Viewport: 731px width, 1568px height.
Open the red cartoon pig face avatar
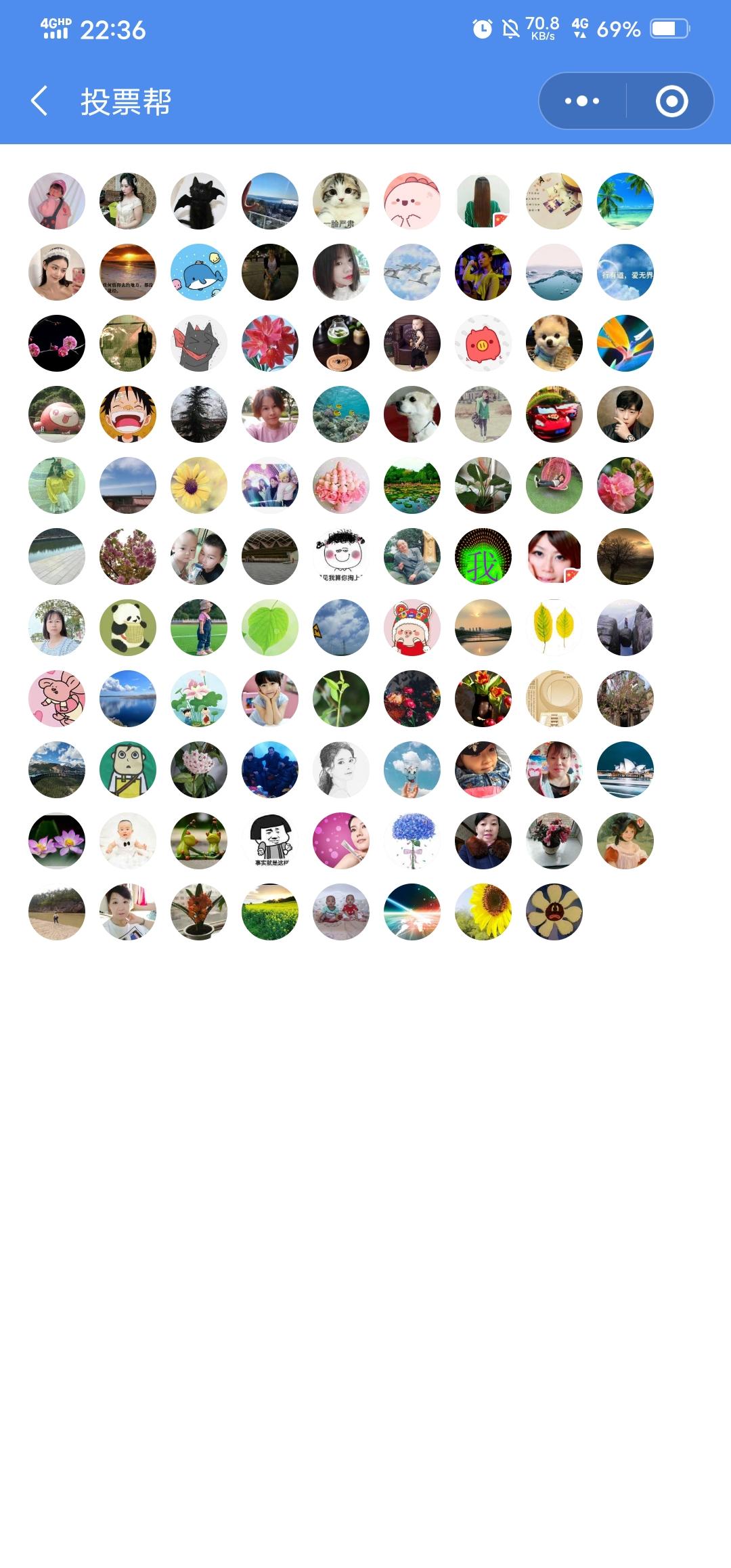point(483,343)
